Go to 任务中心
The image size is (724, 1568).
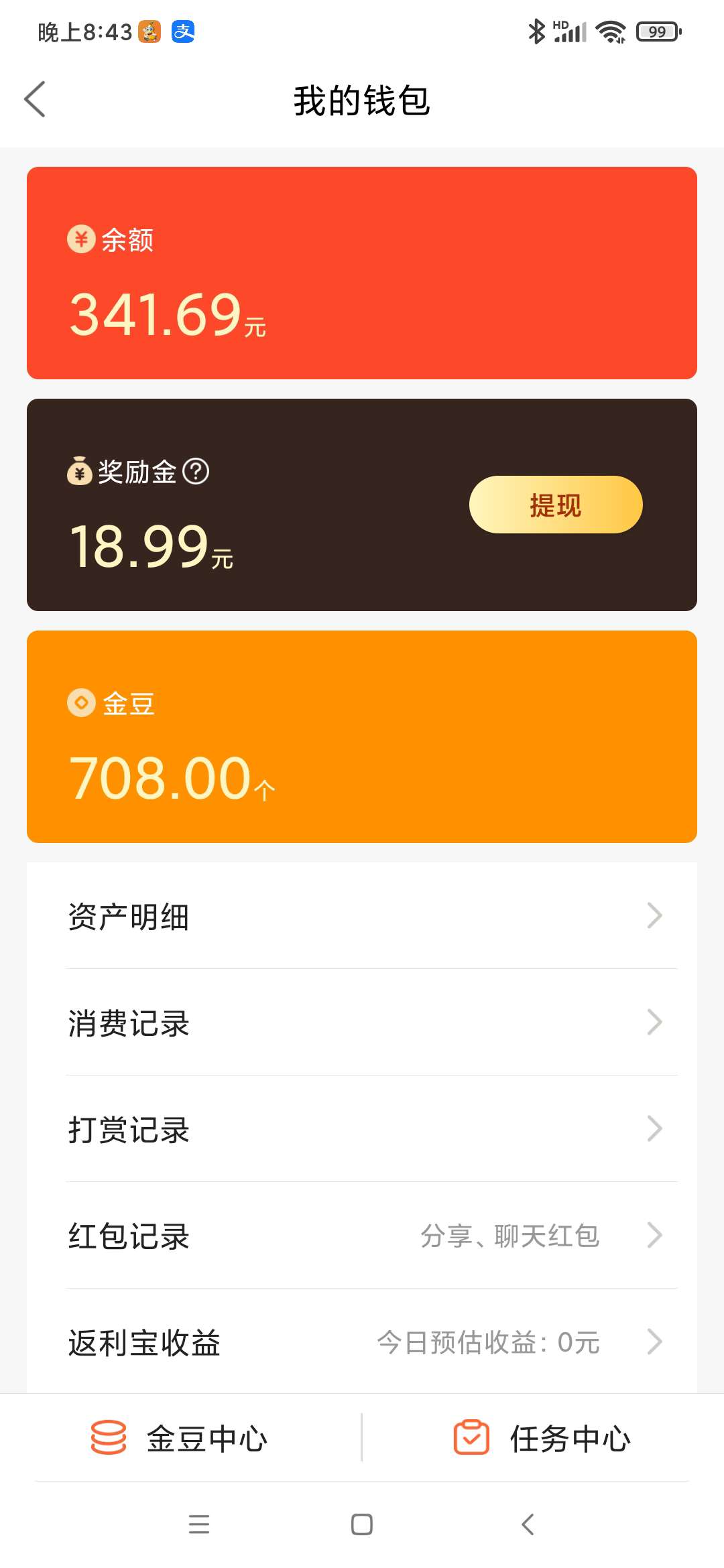coord(542,1438)
